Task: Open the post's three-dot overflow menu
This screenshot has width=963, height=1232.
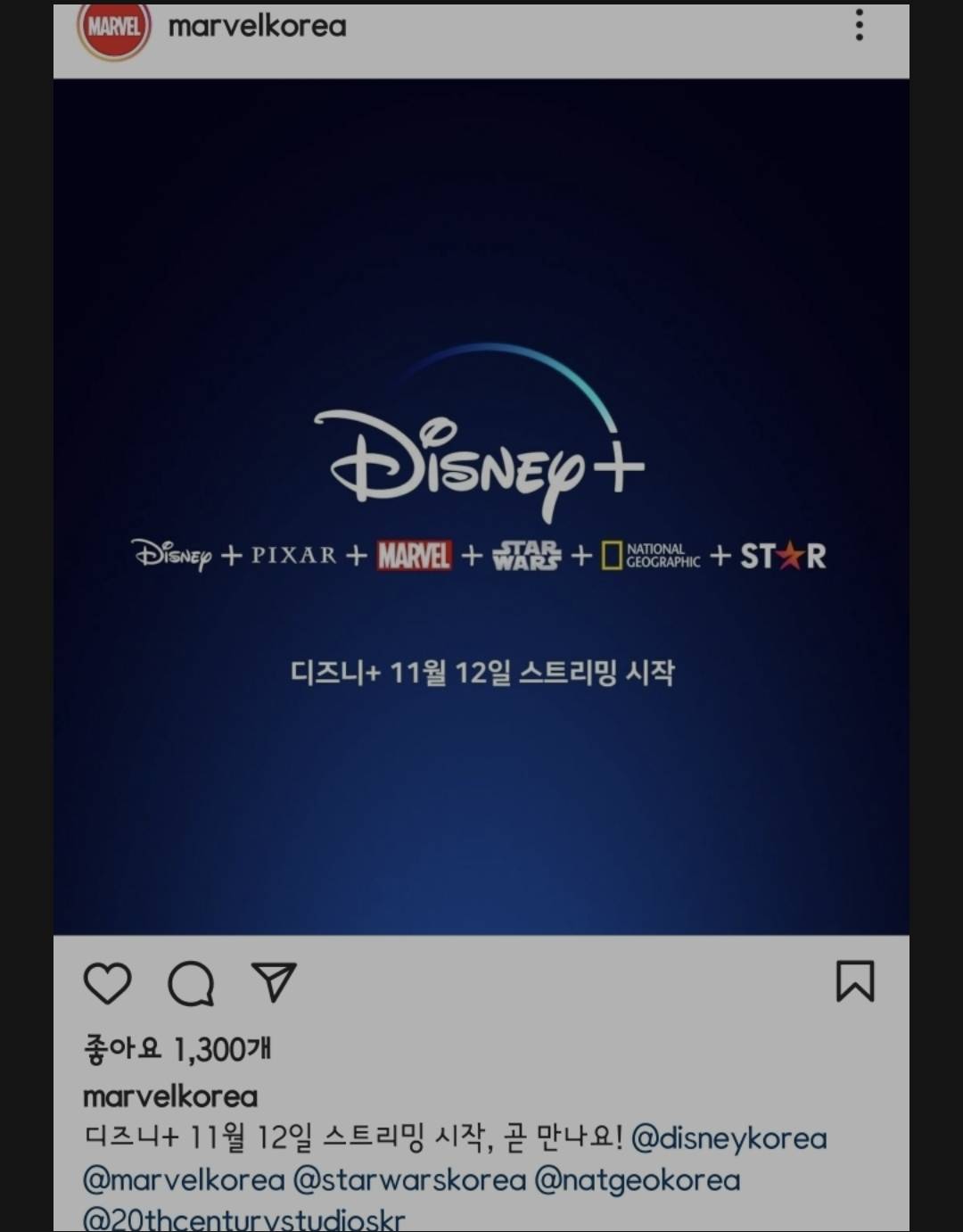Action: (x=859, y=26)
